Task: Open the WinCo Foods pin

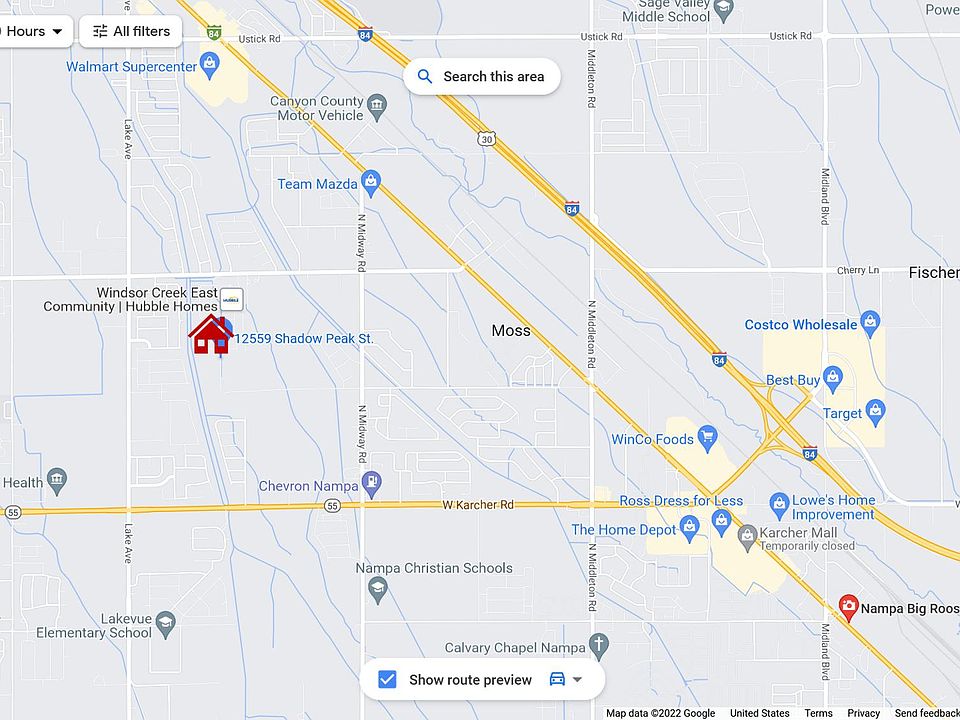Action: click(707, 438)
